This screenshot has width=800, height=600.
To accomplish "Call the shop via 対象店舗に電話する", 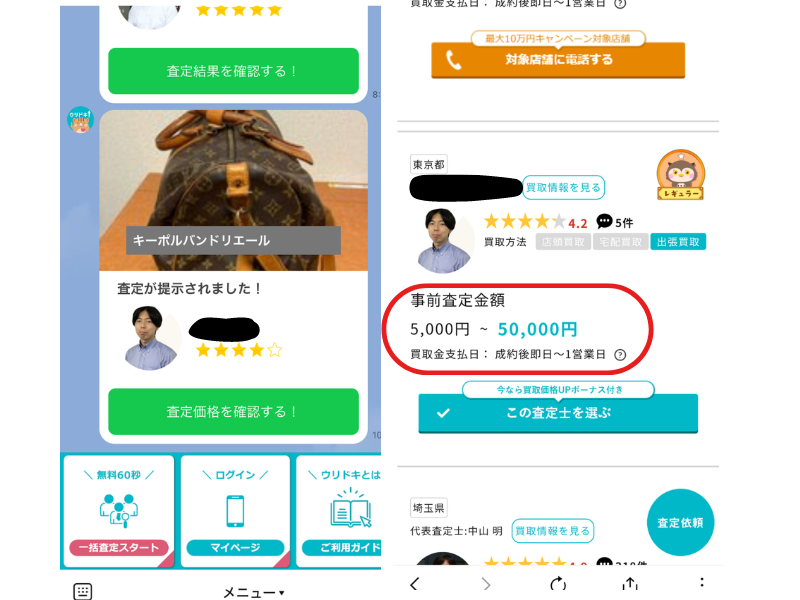I will click(x=558, y=60).
